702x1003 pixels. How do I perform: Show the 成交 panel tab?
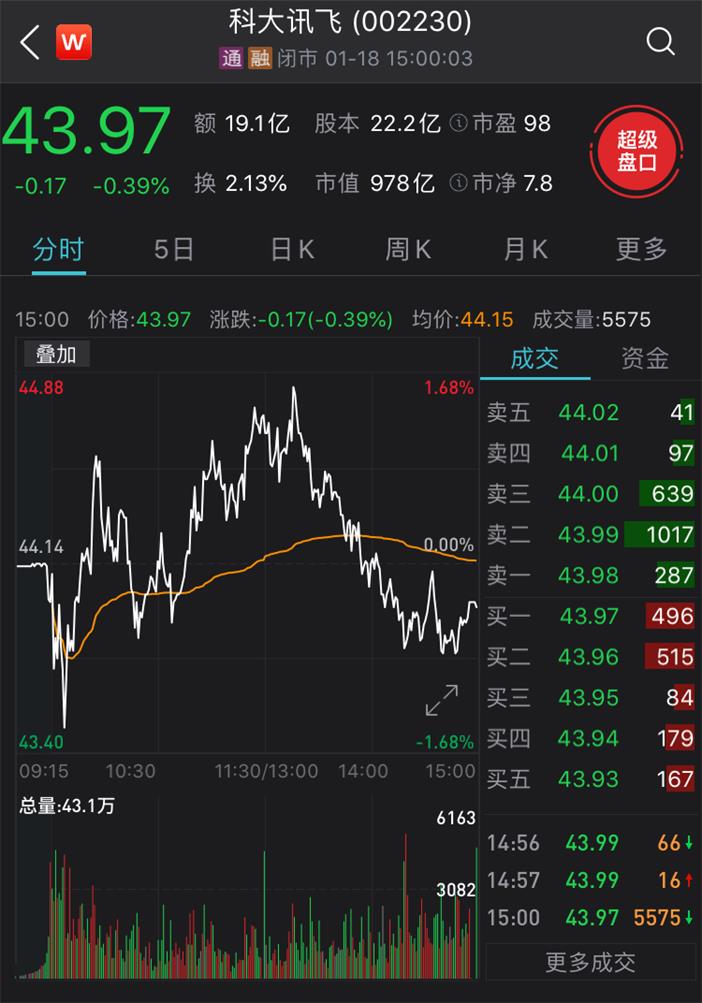[x=534, y=359]
